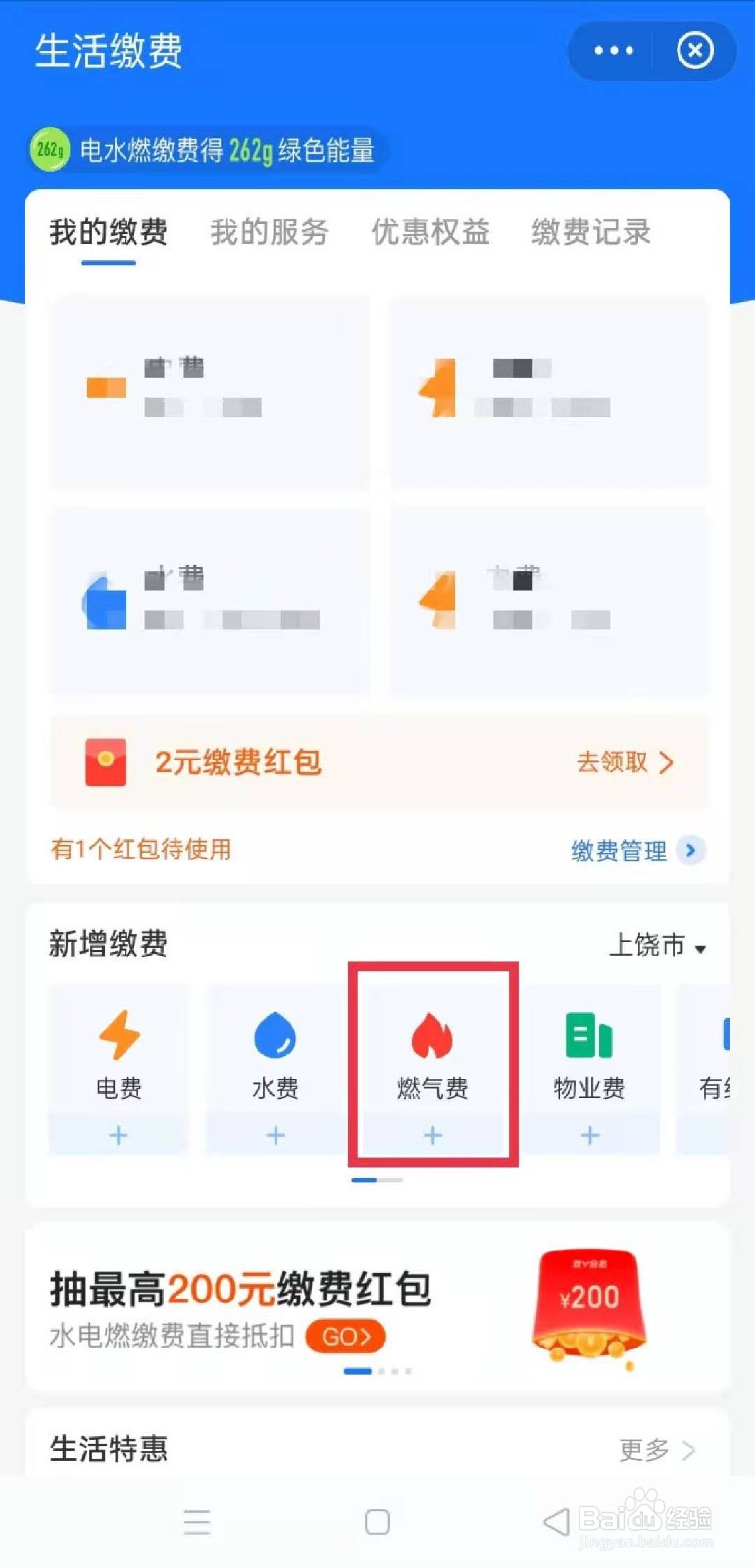Select the 电费 lightning icon
755x1568 pixels.
pyautogui.click(x=118, y=1037)
